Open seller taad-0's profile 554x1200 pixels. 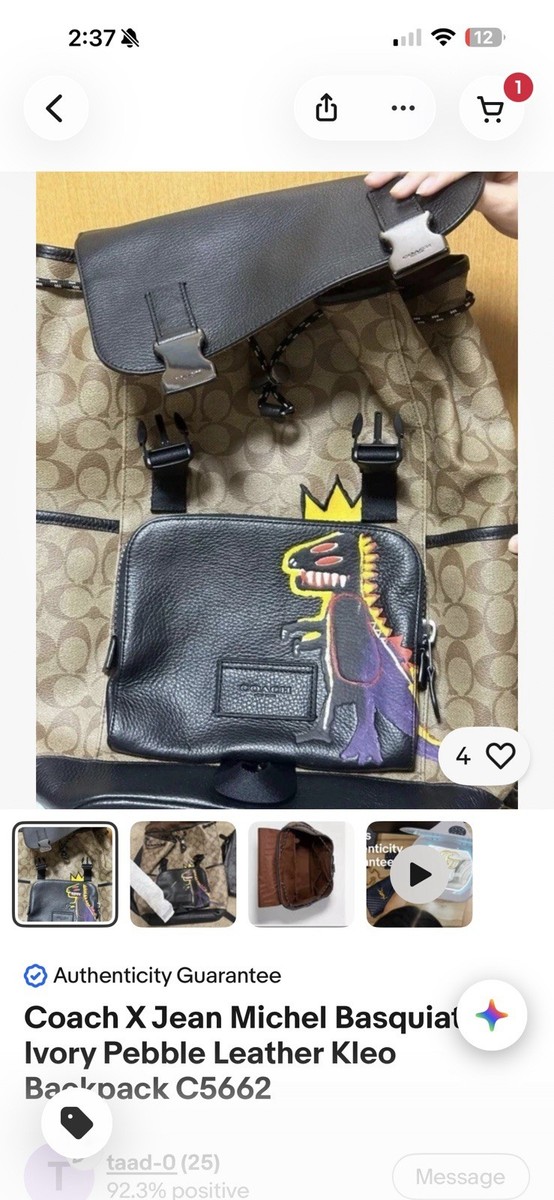point(141,1163)
